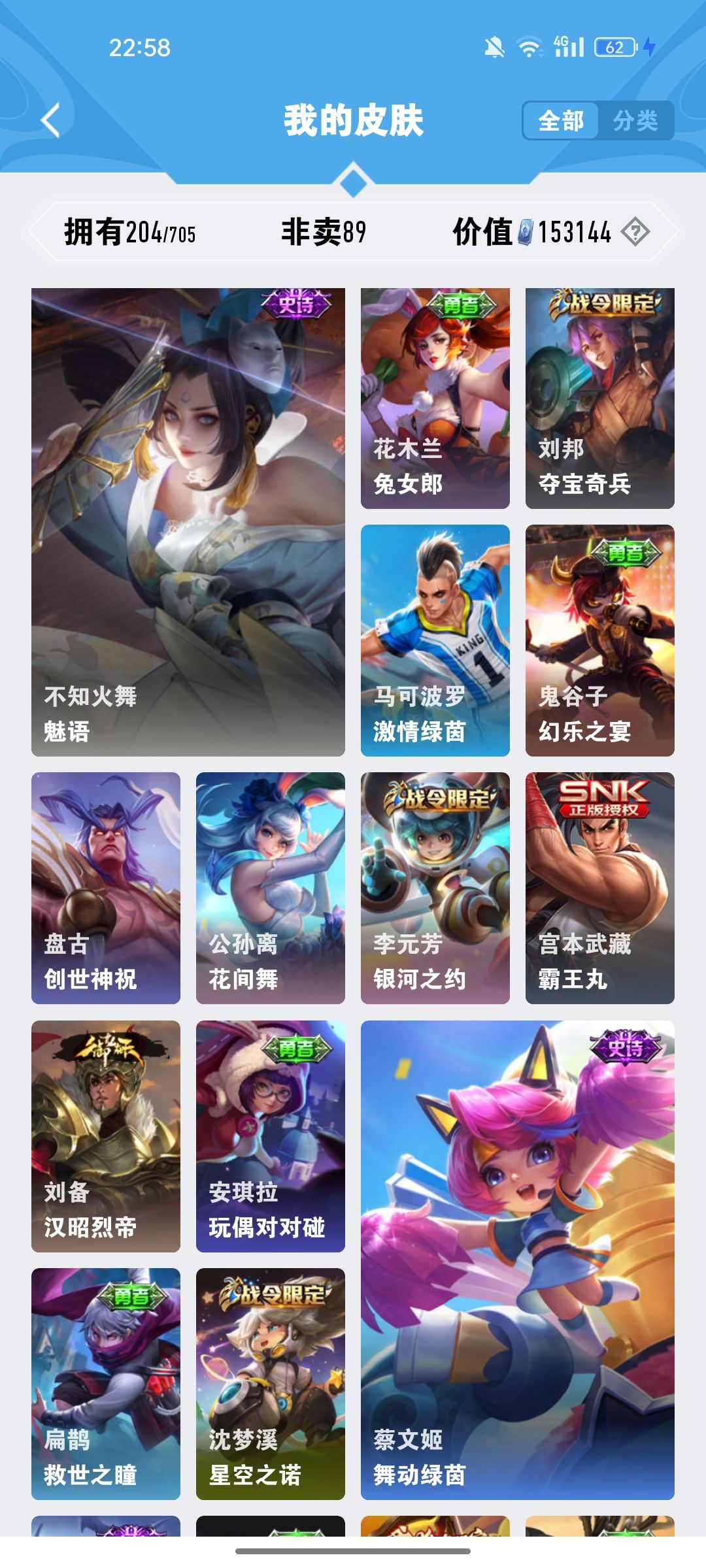This screenshot has height=1568, width=706.
Task: View the 鬼谷子 幻乐之宴 skin
Action: tap(600, 640)
